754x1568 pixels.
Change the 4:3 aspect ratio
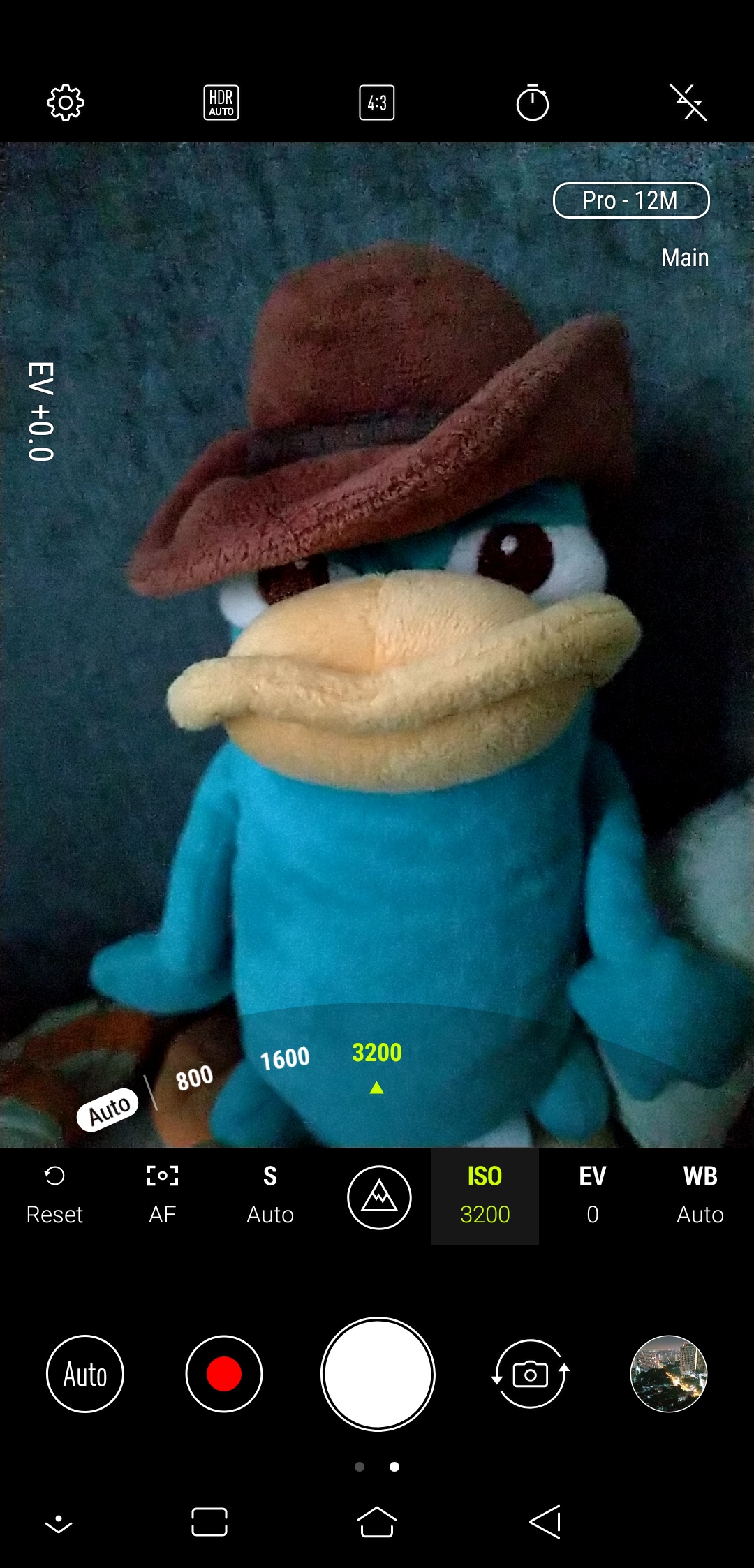point(377,103)
